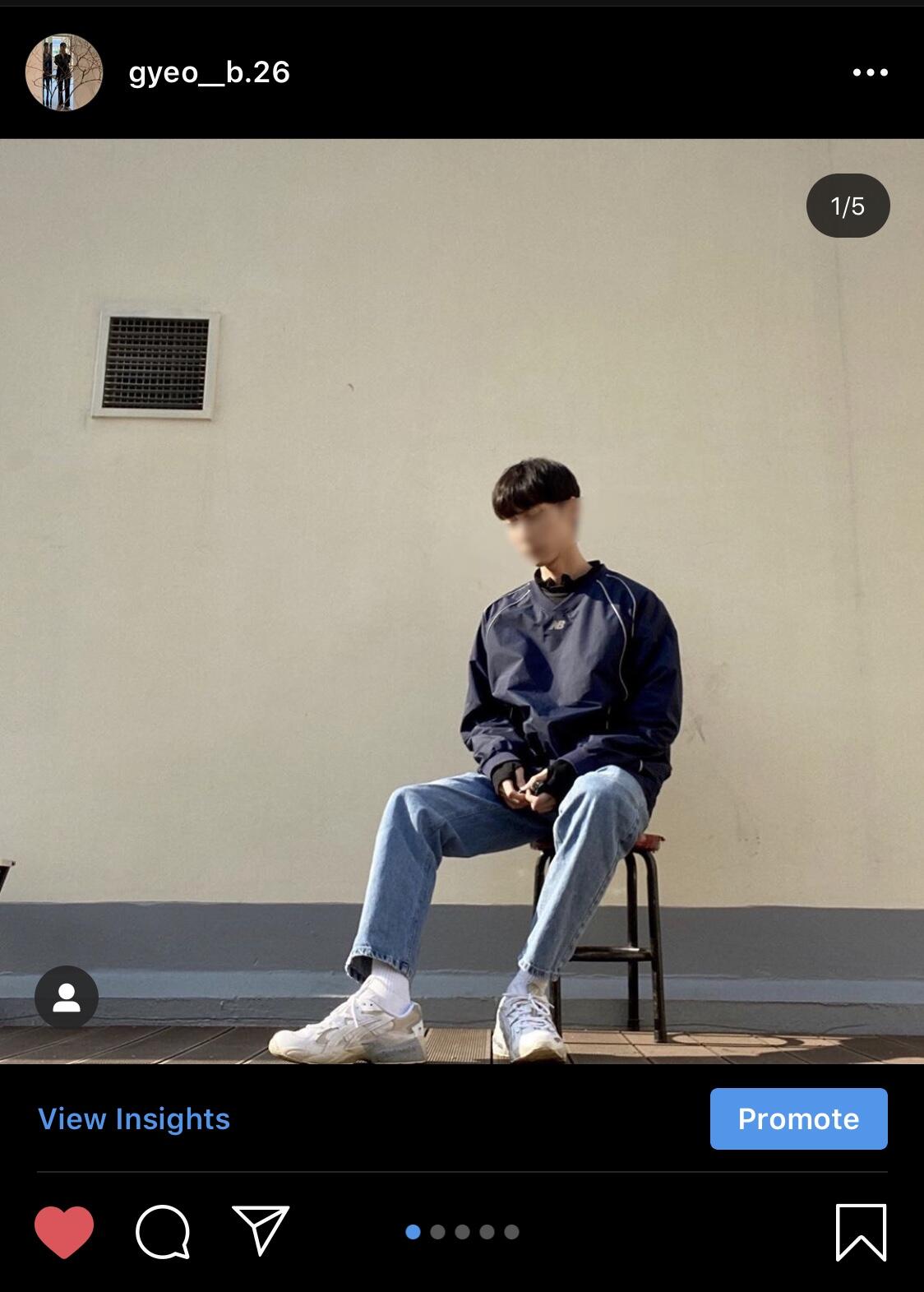Screen dimensions: 924x1292
Task: Tap the Promote button
Action: 799,1118
